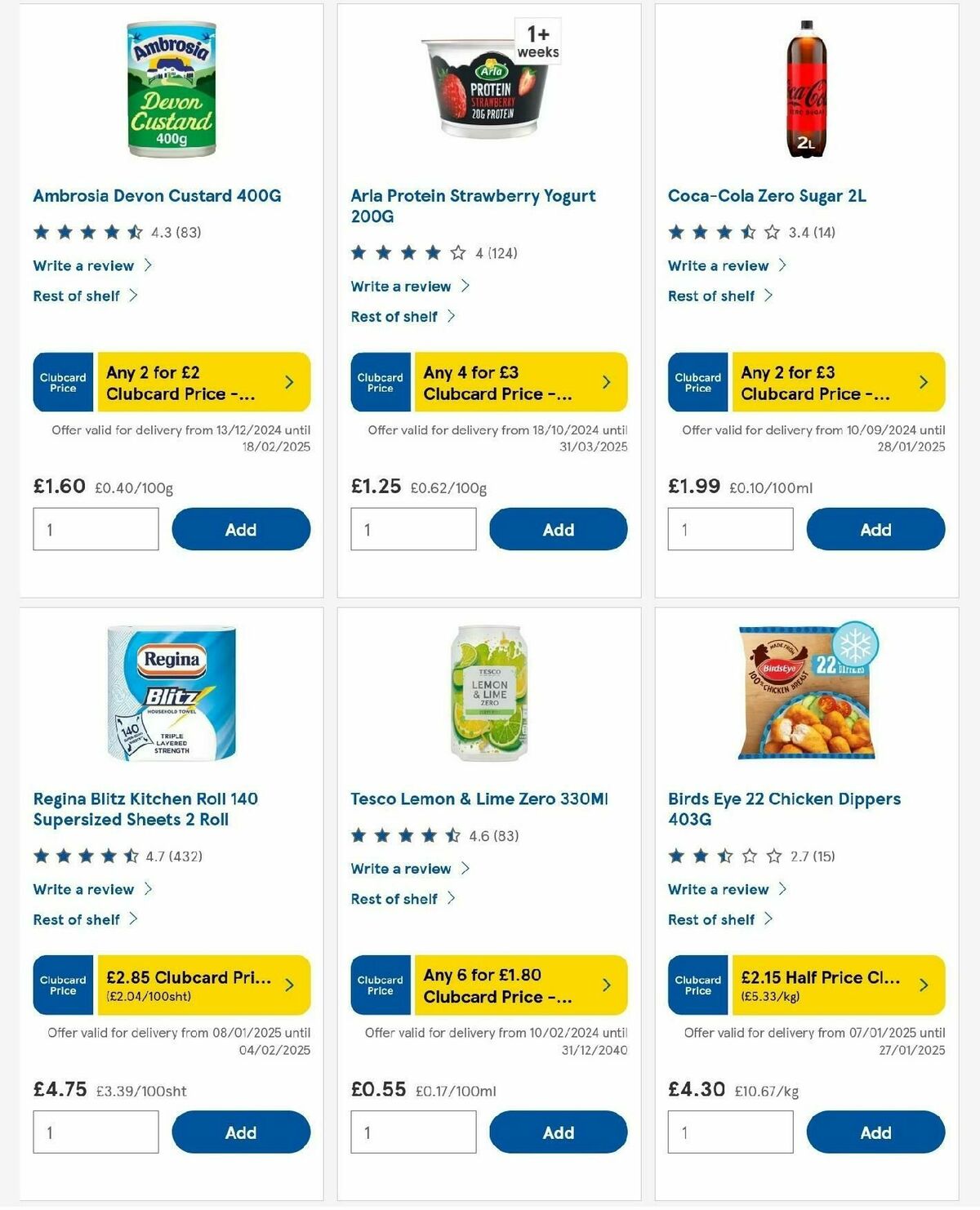Select the Tesco Lemon & Lime Zero product title

click(479, 799)
